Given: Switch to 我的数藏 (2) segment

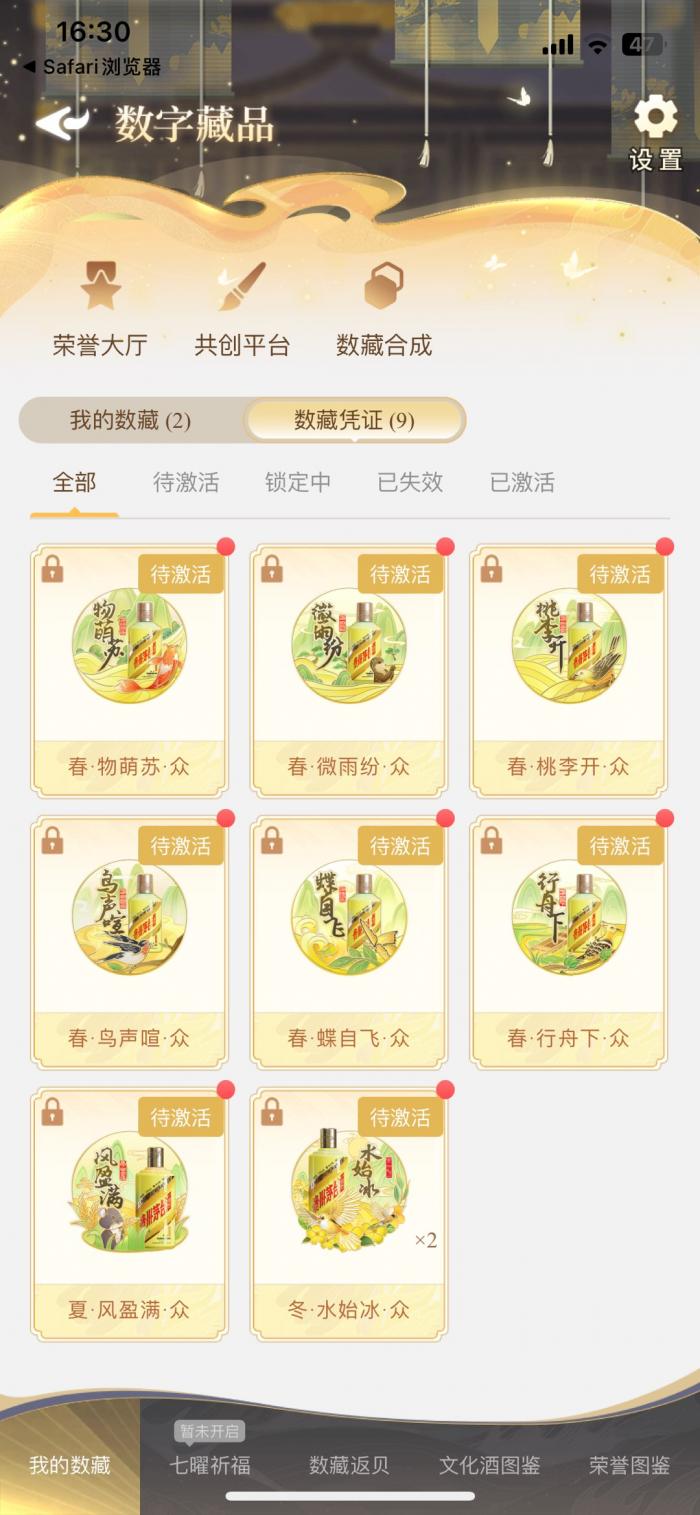Looking at the screenshot, I should click(x=130, y=420).
